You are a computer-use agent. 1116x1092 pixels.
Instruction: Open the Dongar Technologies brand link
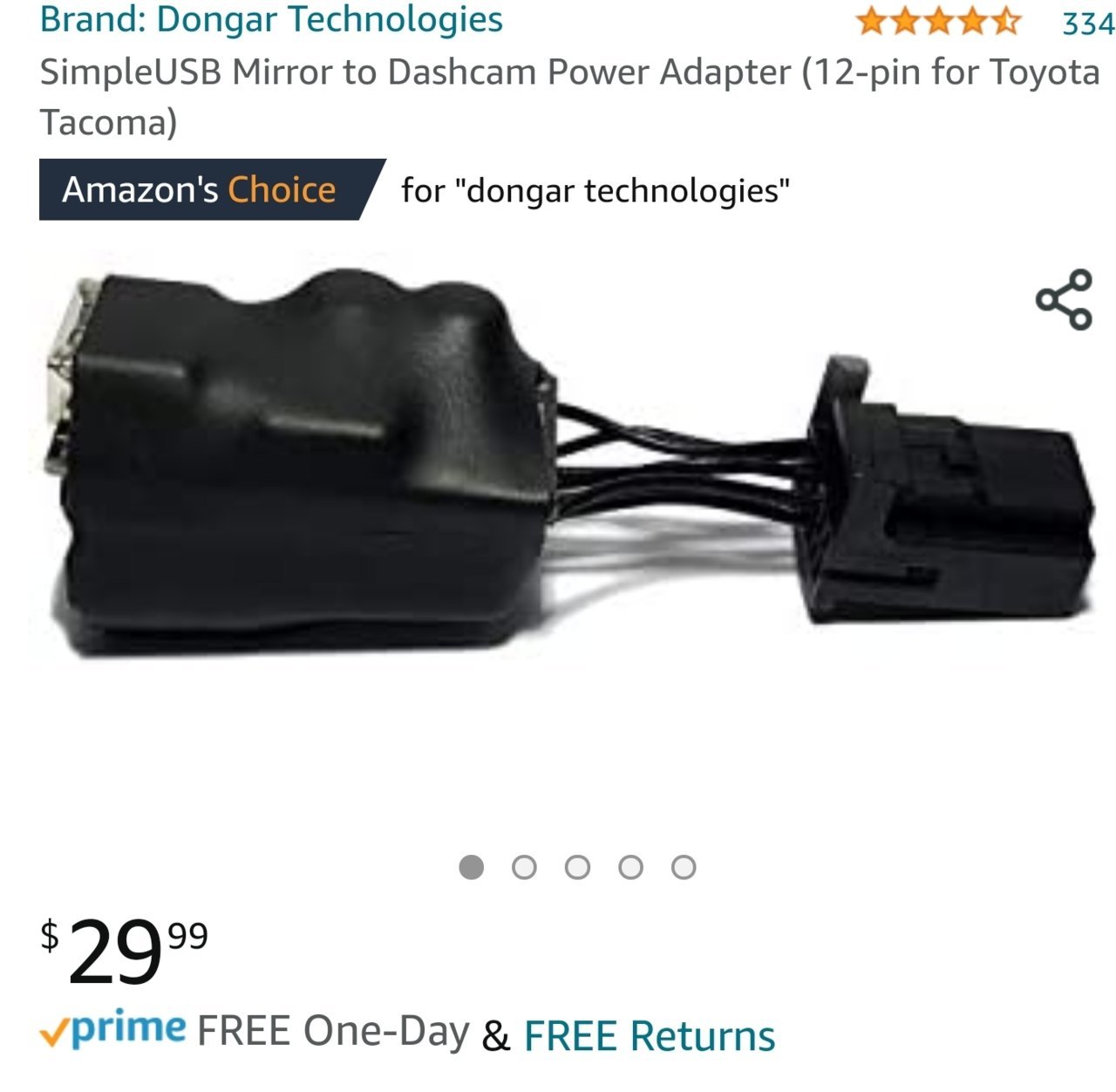pyautogui.click(x=271, y=19)
